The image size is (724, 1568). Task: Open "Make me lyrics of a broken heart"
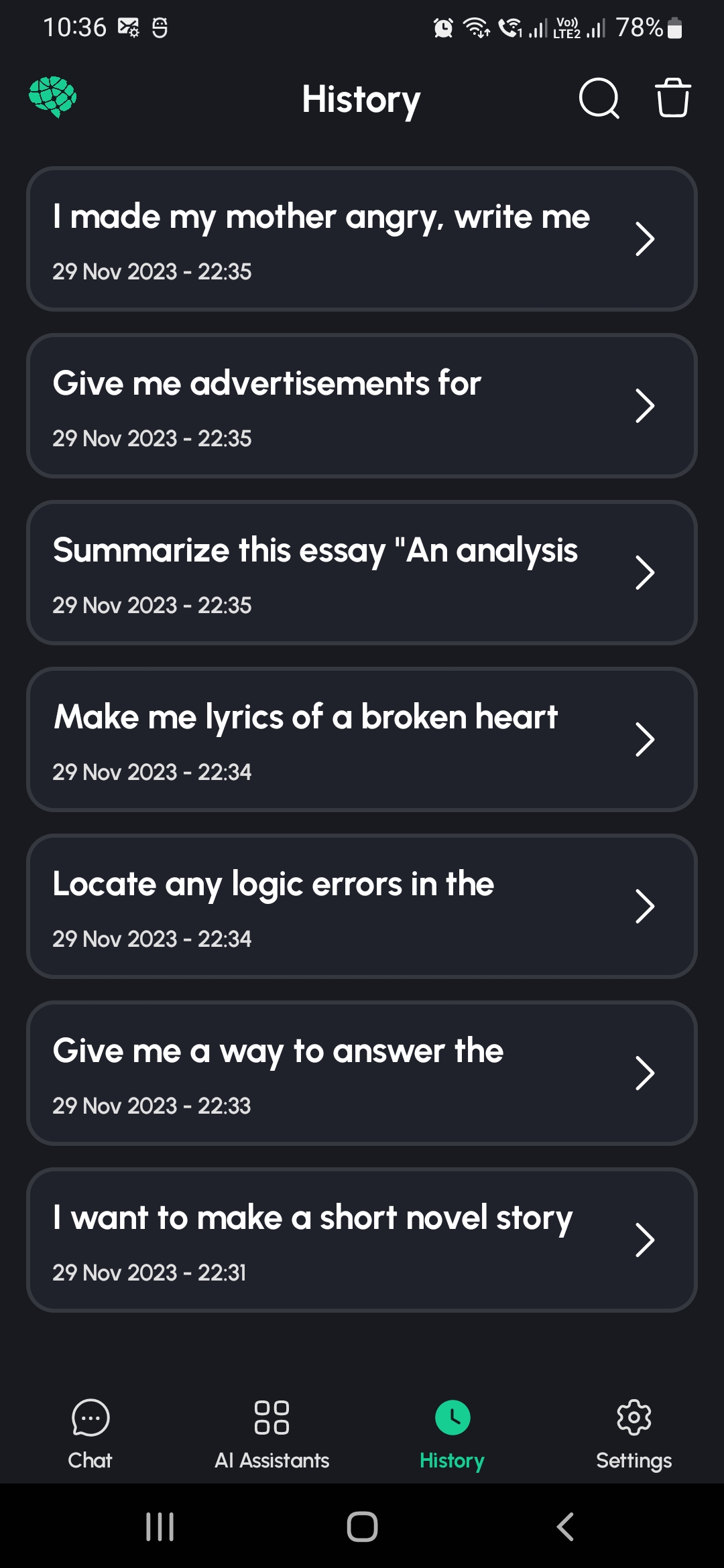[x=362, y=739]
